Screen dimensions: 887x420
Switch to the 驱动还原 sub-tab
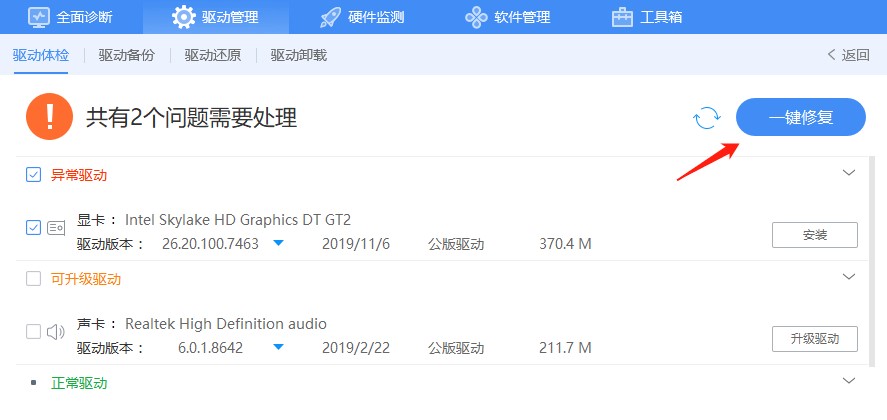point(213,55)
